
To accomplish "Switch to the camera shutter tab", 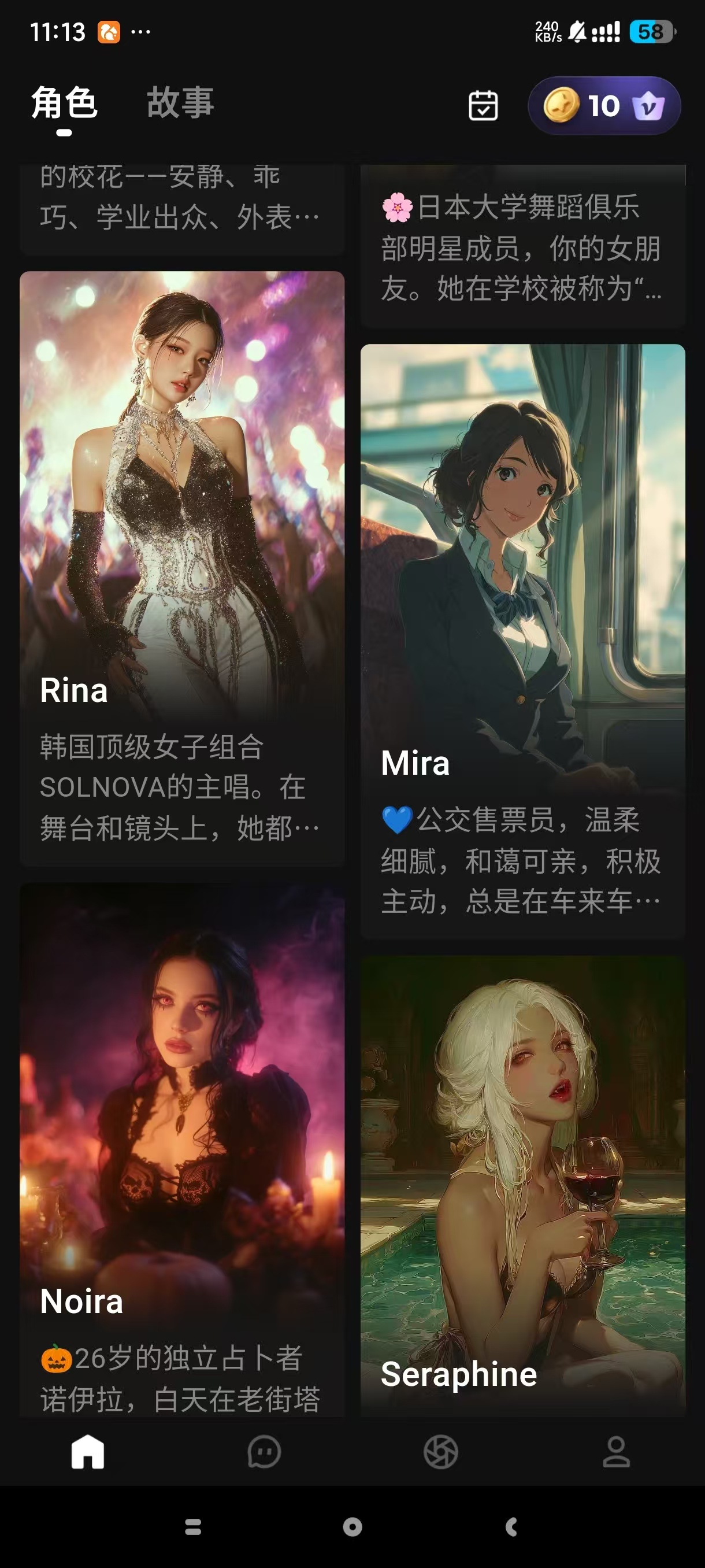I will click(440, 1452).
